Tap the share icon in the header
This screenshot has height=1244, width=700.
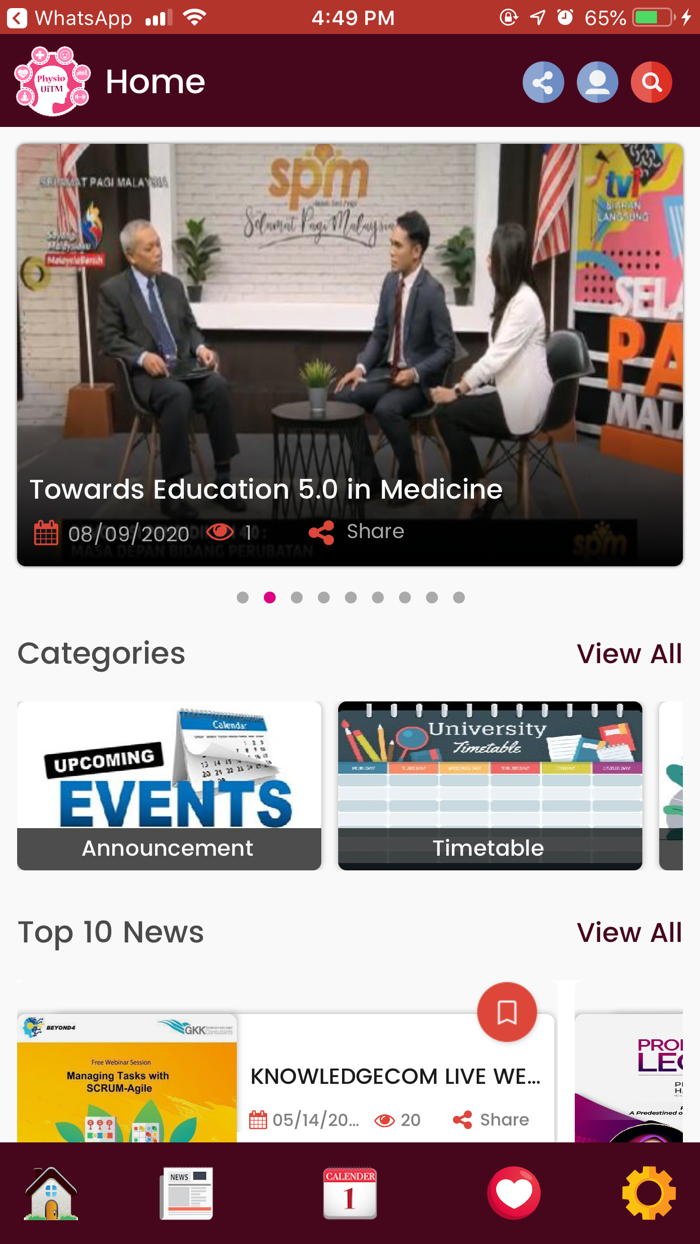point(543,83)
